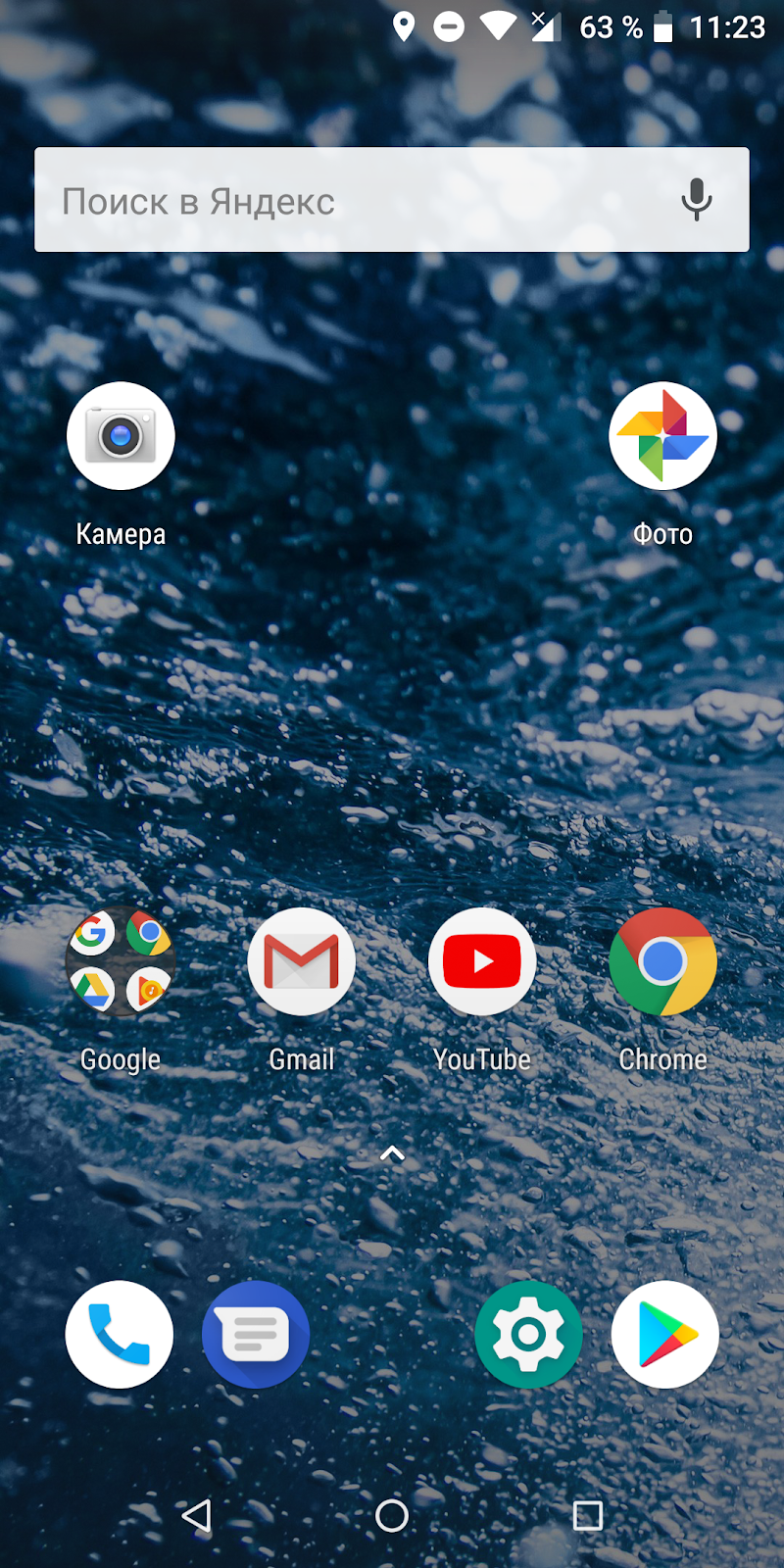Open the Chrome browser

point(662,961)
